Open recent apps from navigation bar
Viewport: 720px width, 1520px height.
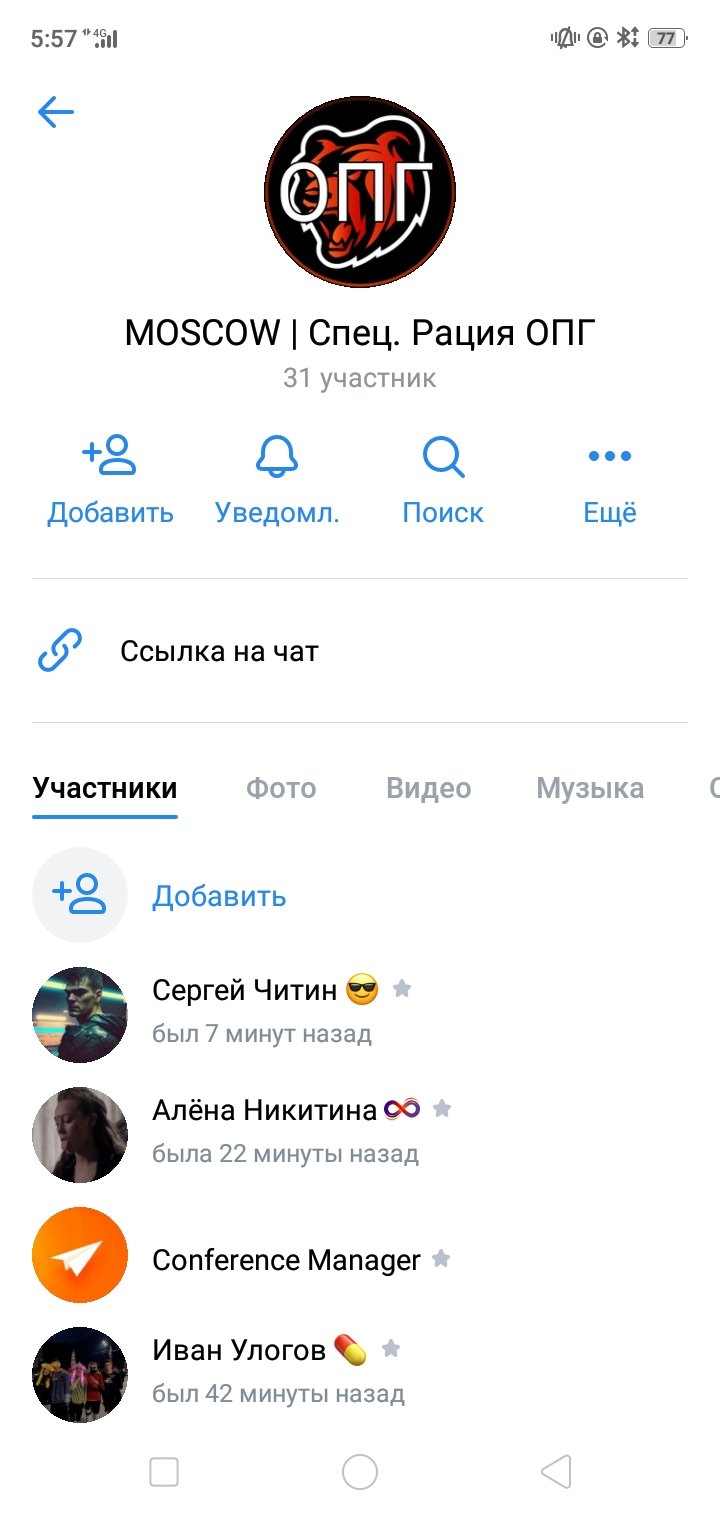(x=164, y=1472)
